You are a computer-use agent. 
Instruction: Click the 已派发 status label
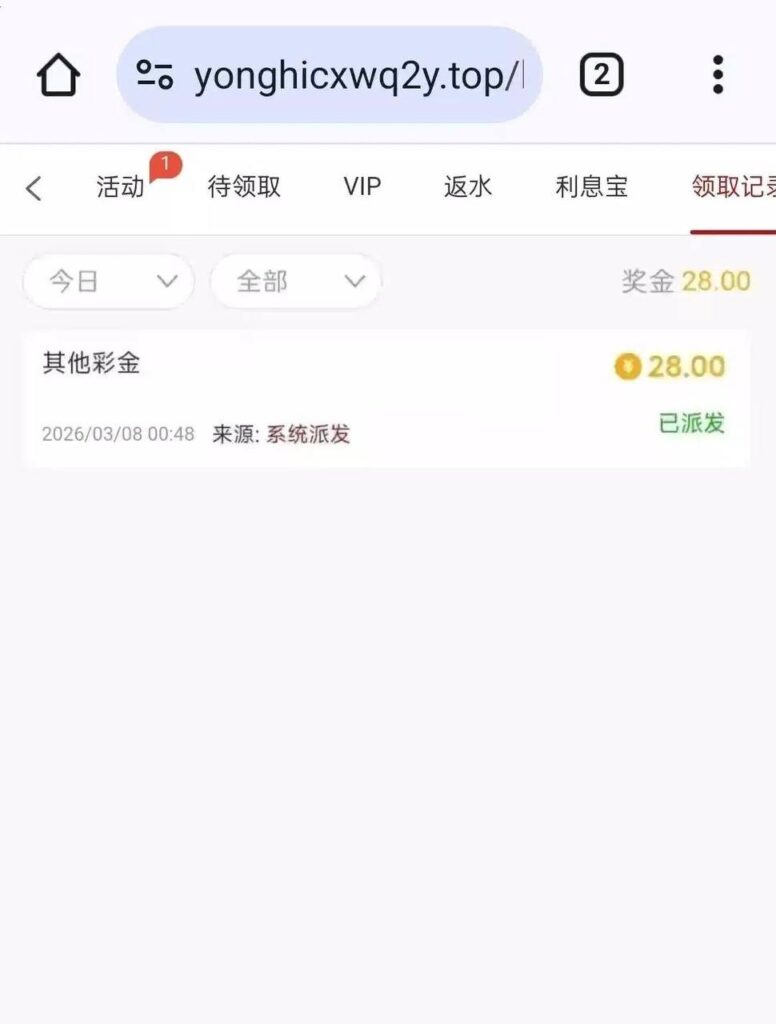691,425
